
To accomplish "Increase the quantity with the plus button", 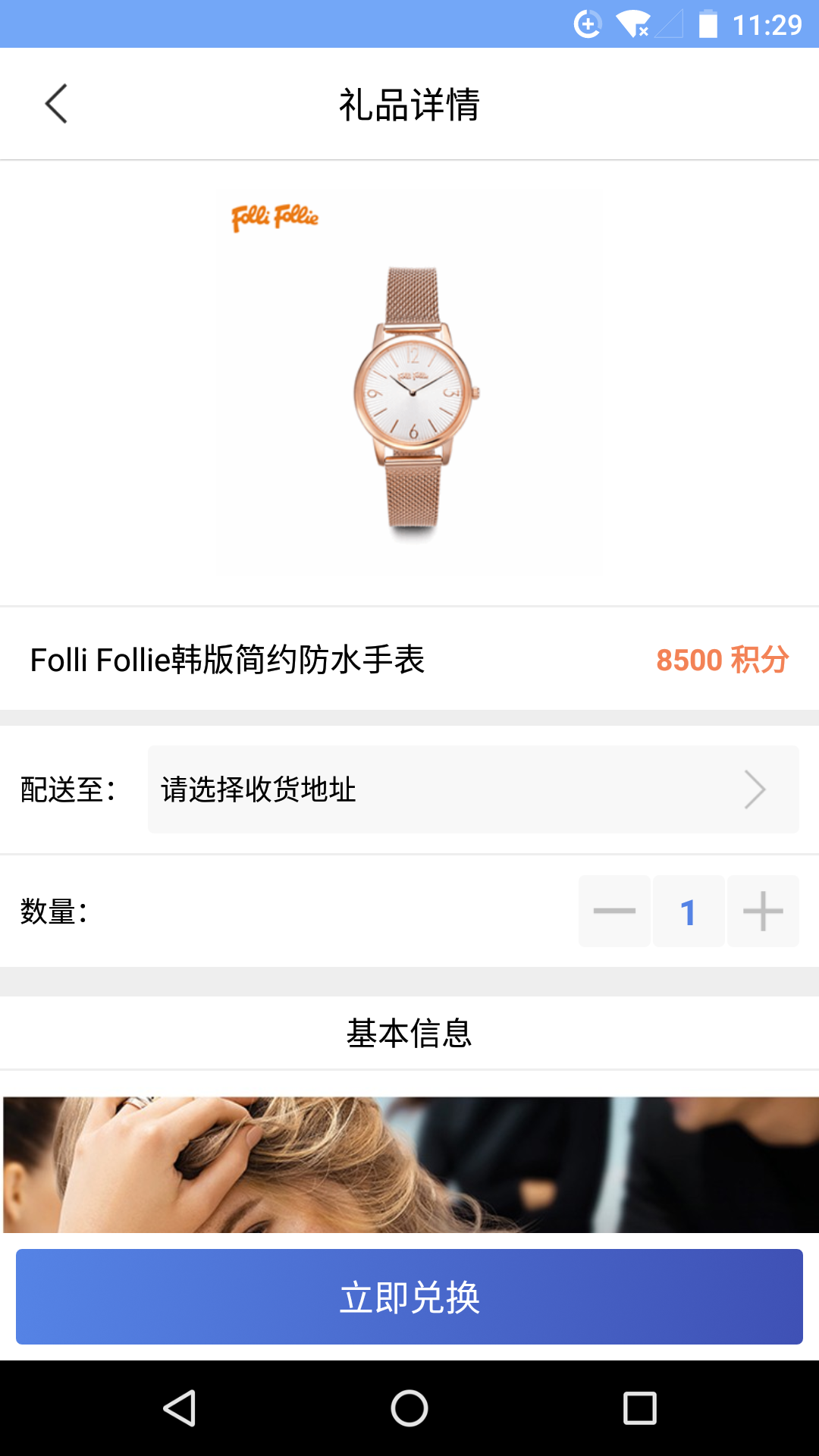I will pos(763,911).
